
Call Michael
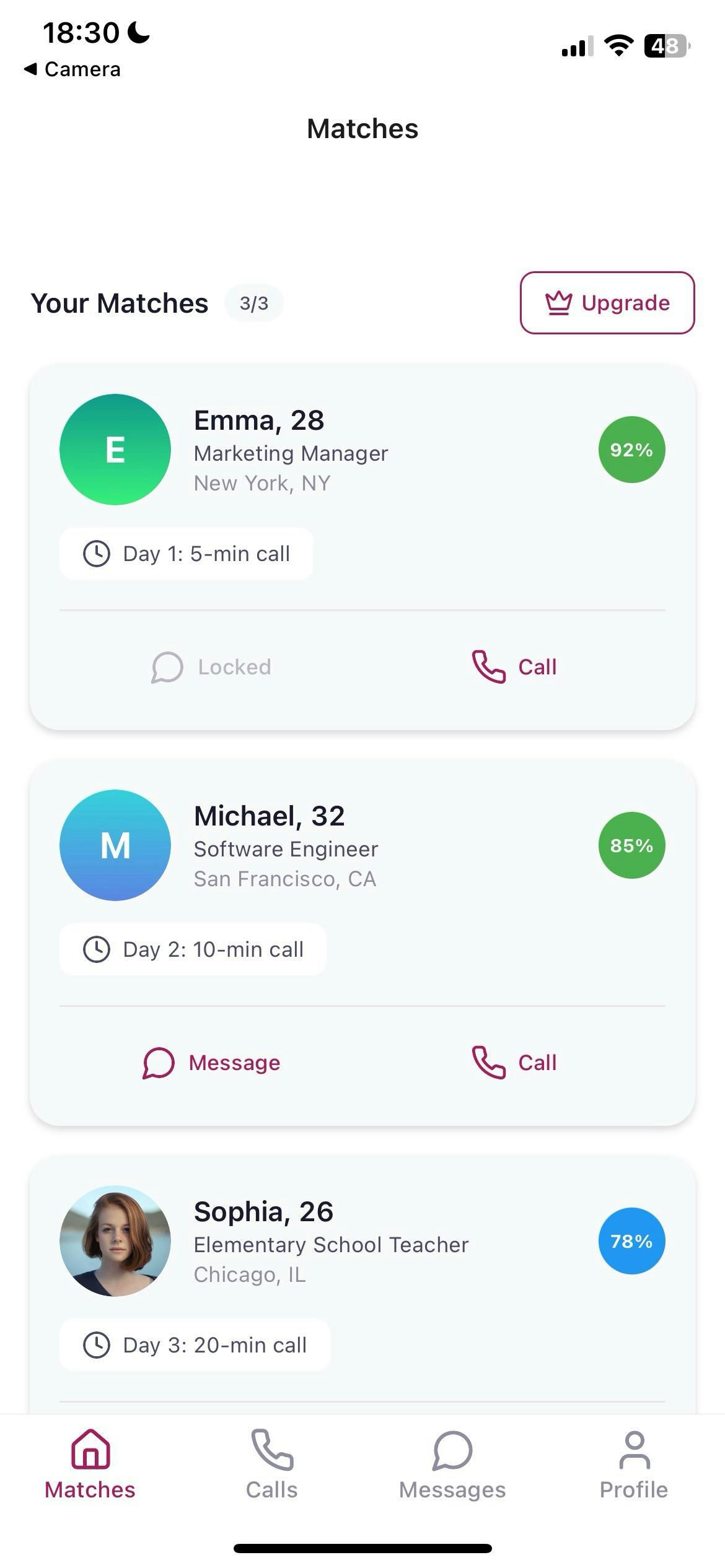tap(514, 1063)
